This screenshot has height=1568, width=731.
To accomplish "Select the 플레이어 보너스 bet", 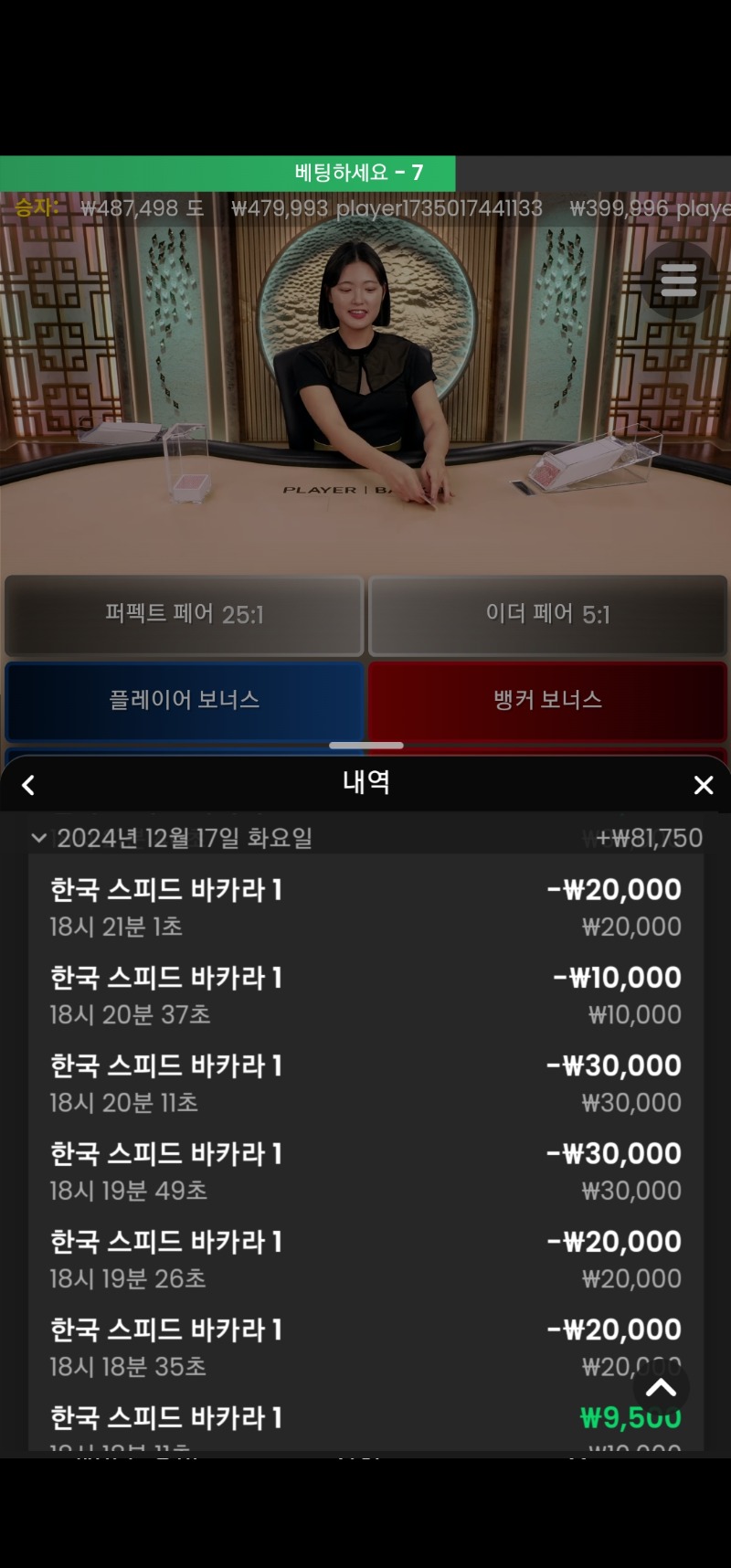I will (184, 701).
